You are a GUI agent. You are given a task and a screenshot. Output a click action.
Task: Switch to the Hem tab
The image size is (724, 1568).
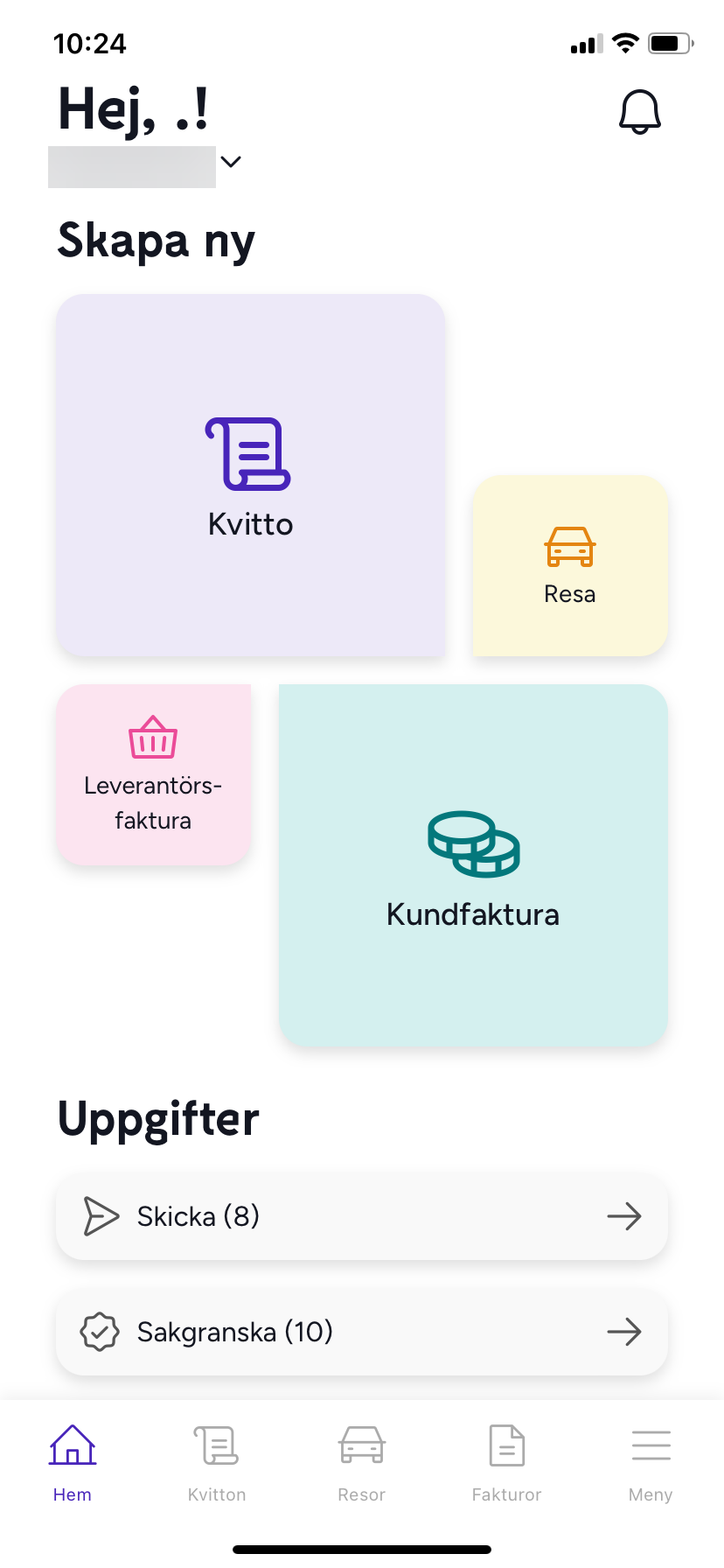point(73,1463)
